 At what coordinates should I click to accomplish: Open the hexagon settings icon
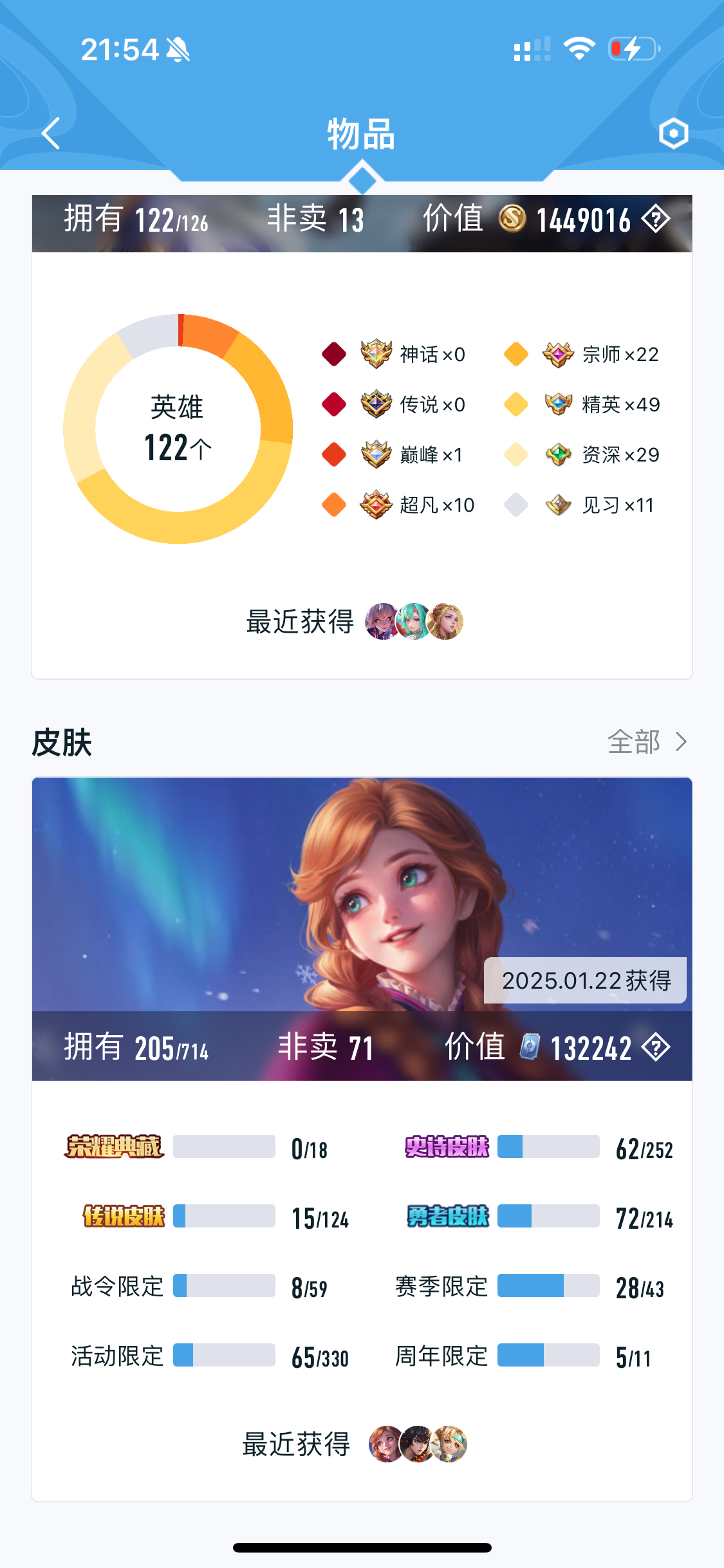[x=673, y=133]
